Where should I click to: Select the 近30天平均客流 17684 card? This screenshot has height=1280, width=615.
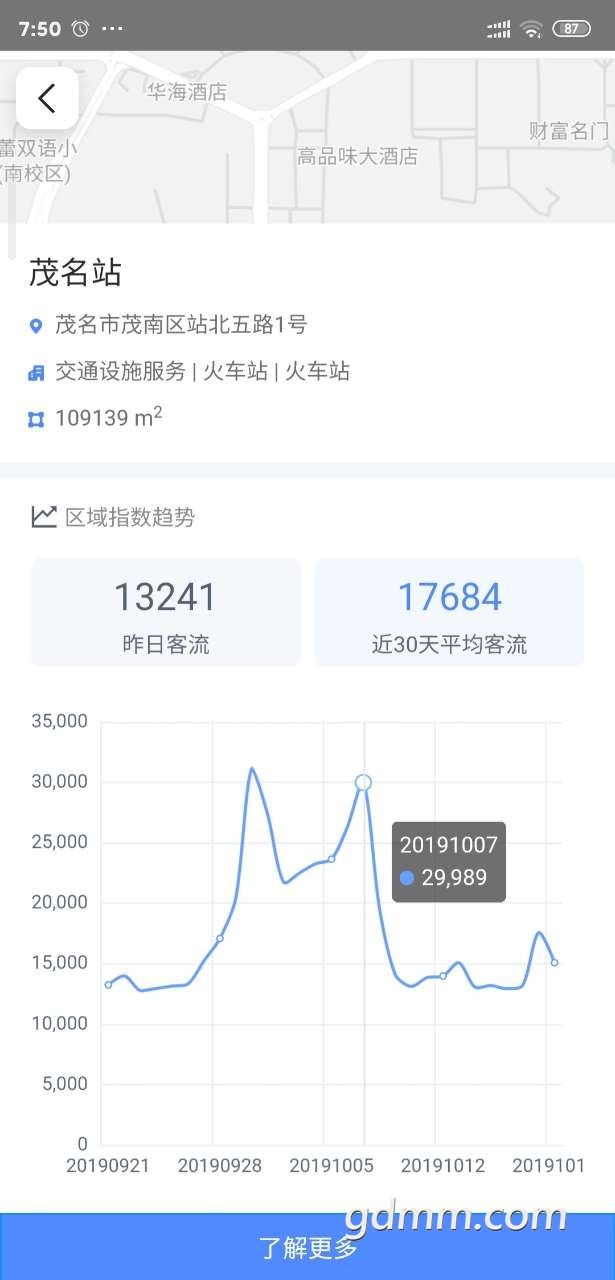pos(449,613)
